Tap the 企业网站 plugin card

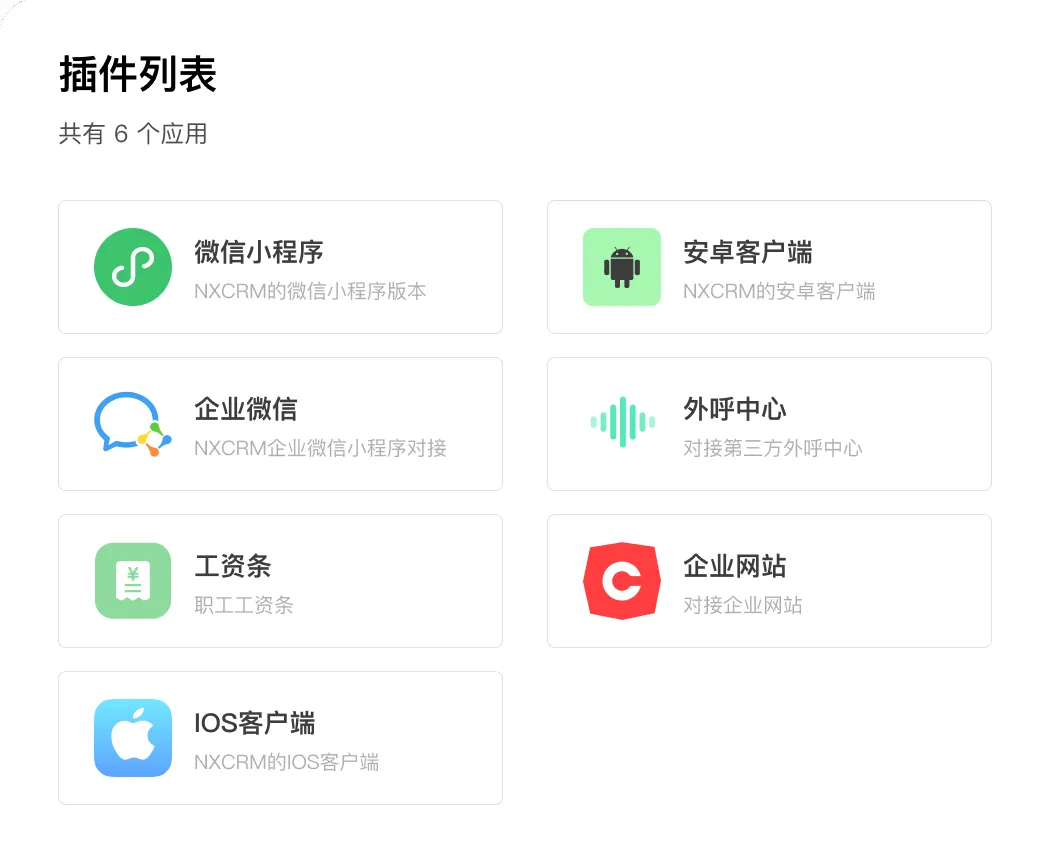coord(768,581)
